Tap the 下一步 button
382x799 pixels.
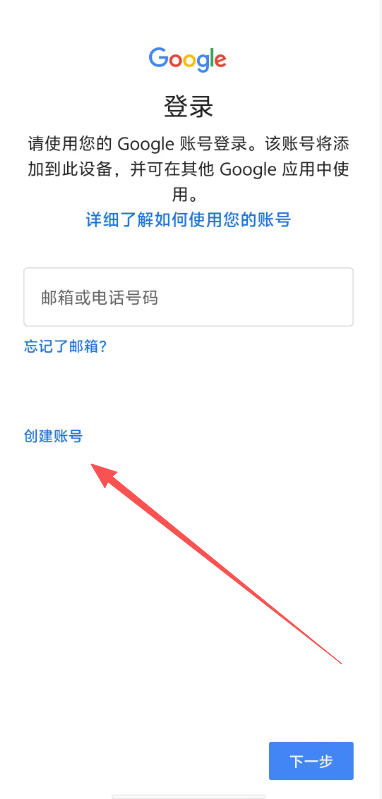311,761
